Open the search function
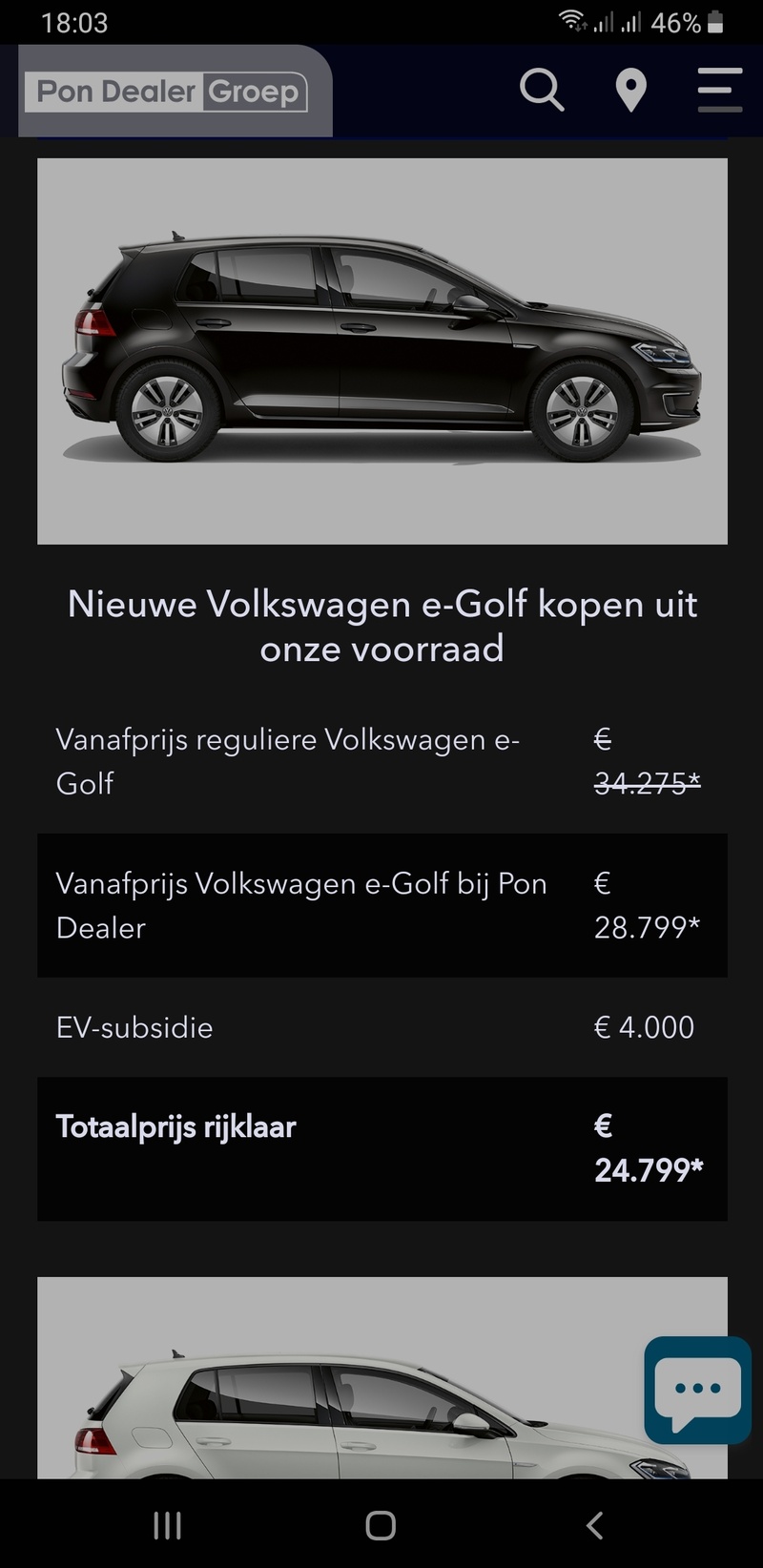Screen dimensions: 763x1568 (542, 89)
